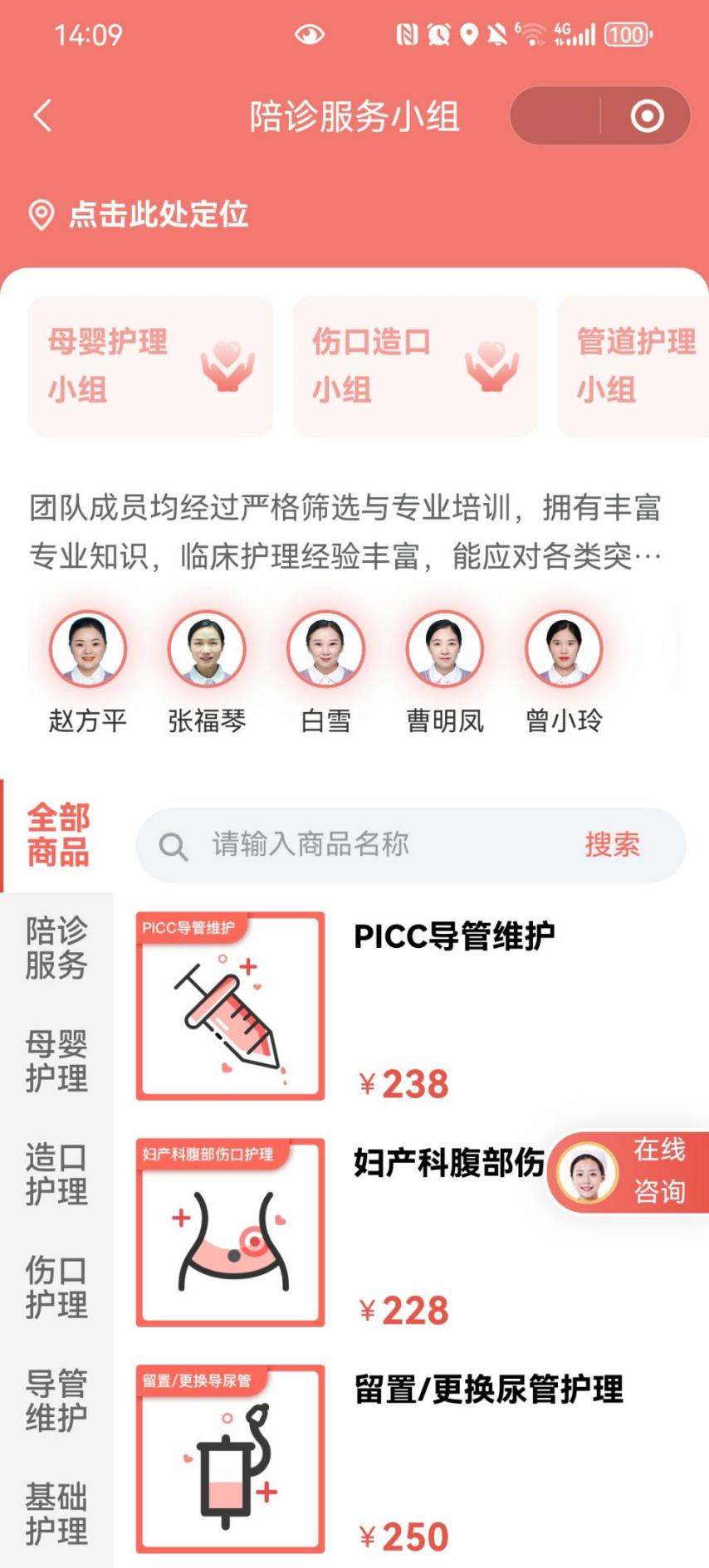This screenshot has height=1568, width=709.
Task: Switch to the 母婴护理 category
Action: tap(56, 1061)
